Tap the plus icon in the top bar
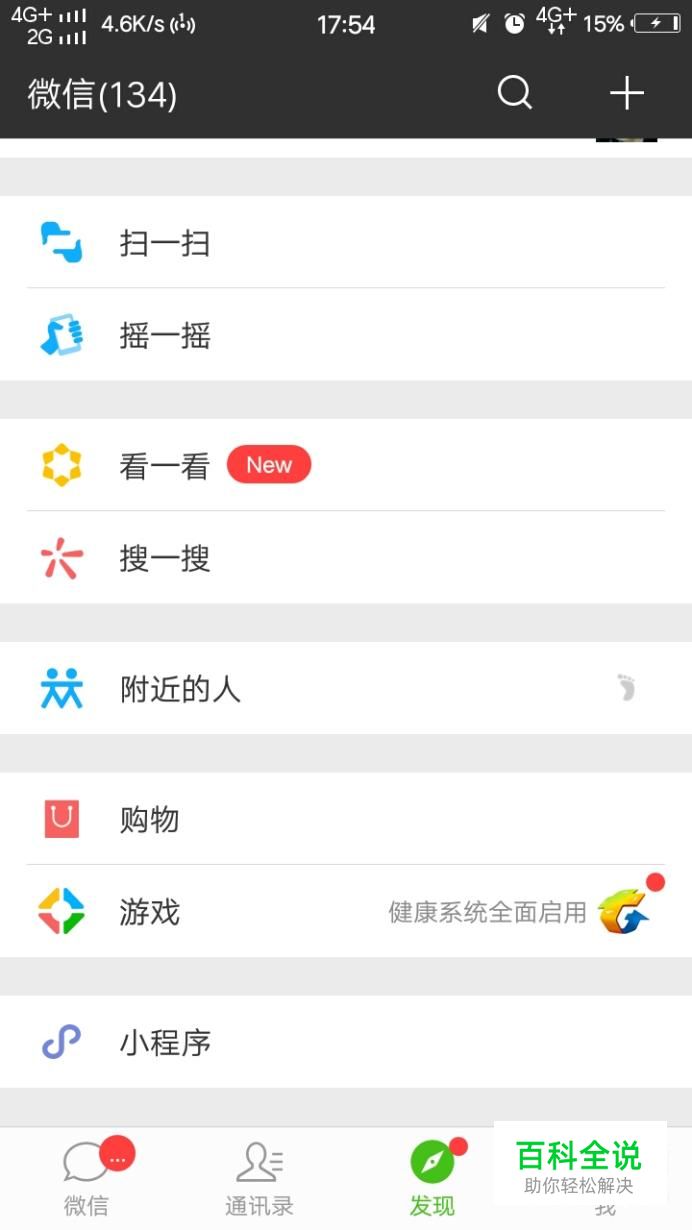 tap(627, 94)
